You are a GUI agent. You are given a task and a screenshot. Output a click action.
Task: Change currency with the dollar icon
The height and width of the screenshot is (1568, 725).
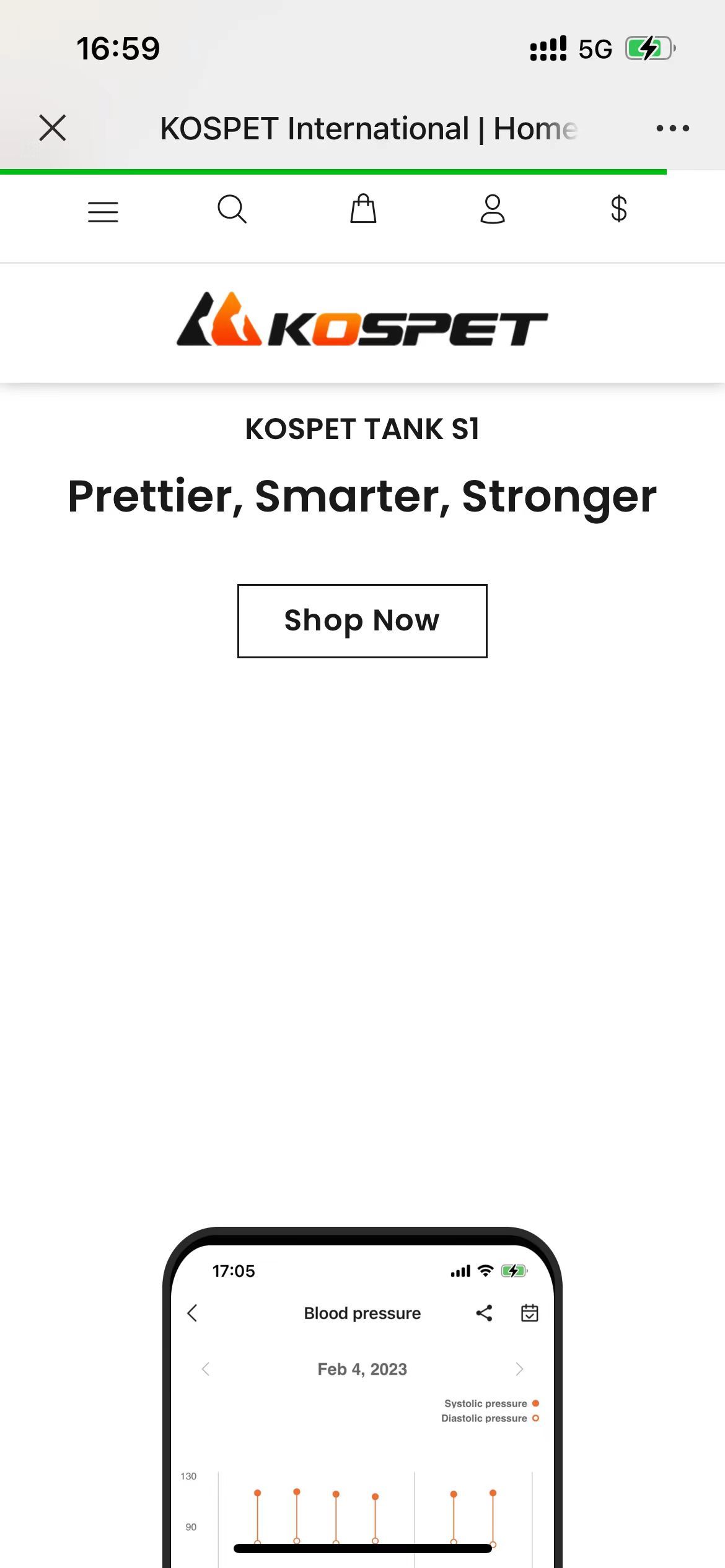point(618,209)
